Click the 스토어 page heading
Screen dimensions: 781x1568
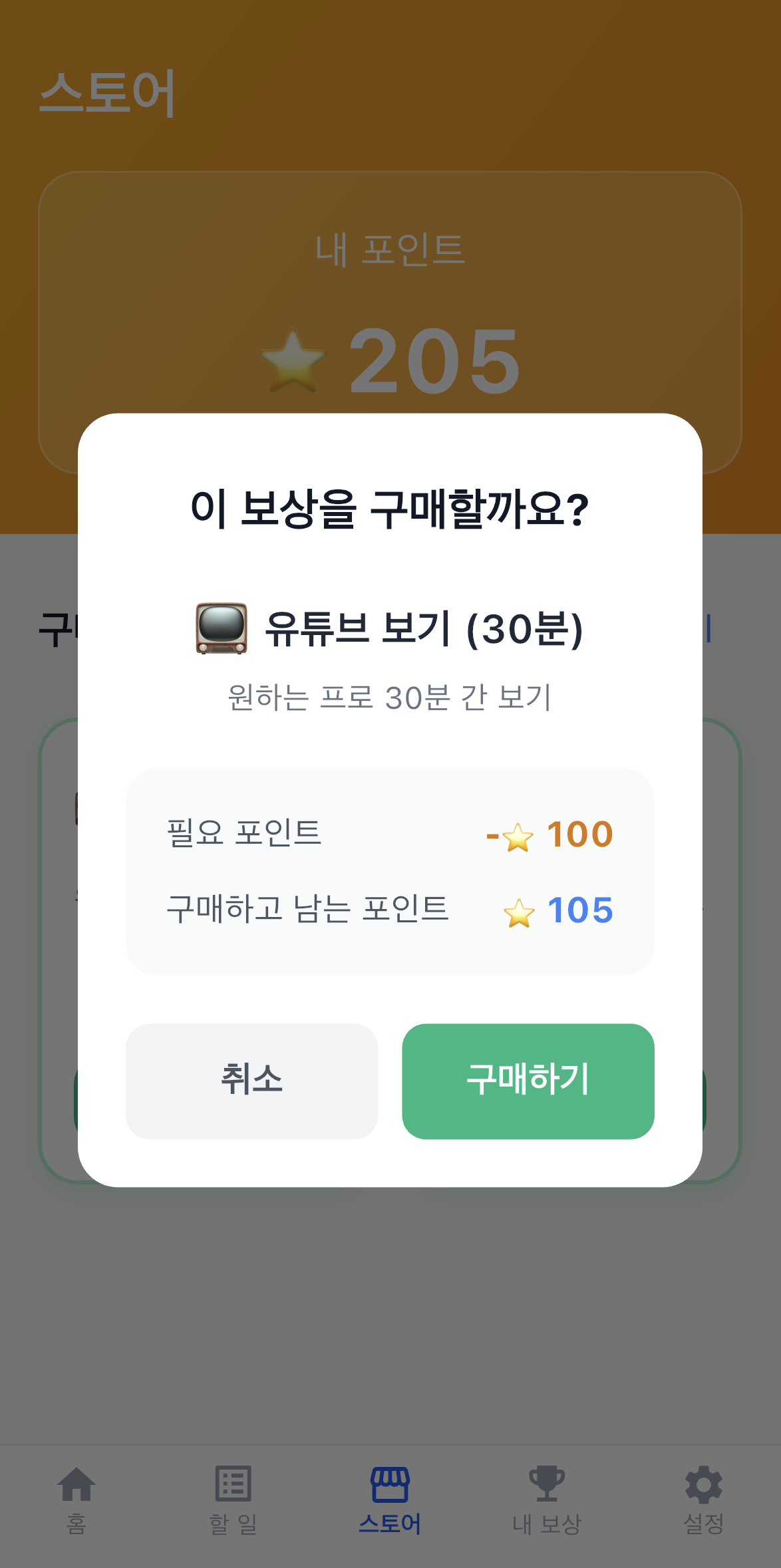105,93
